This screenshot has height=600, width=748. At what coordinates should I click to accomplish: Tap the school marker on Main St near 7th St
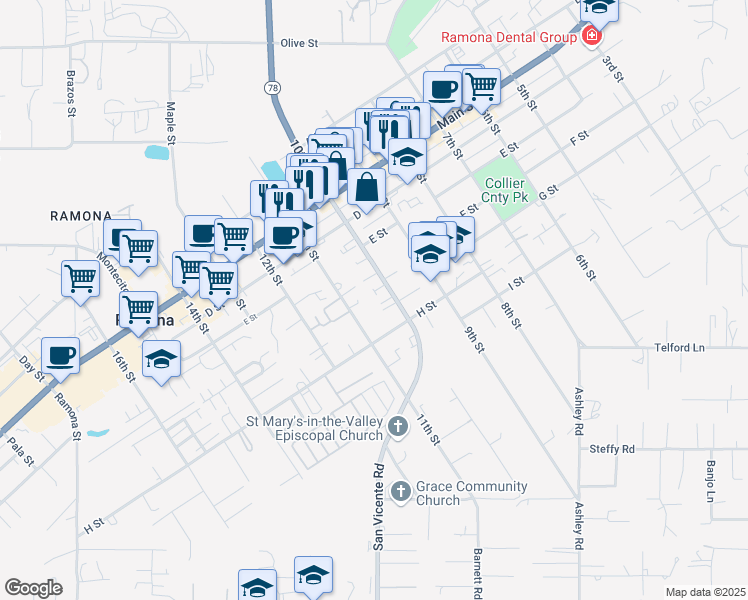(407, 160)
